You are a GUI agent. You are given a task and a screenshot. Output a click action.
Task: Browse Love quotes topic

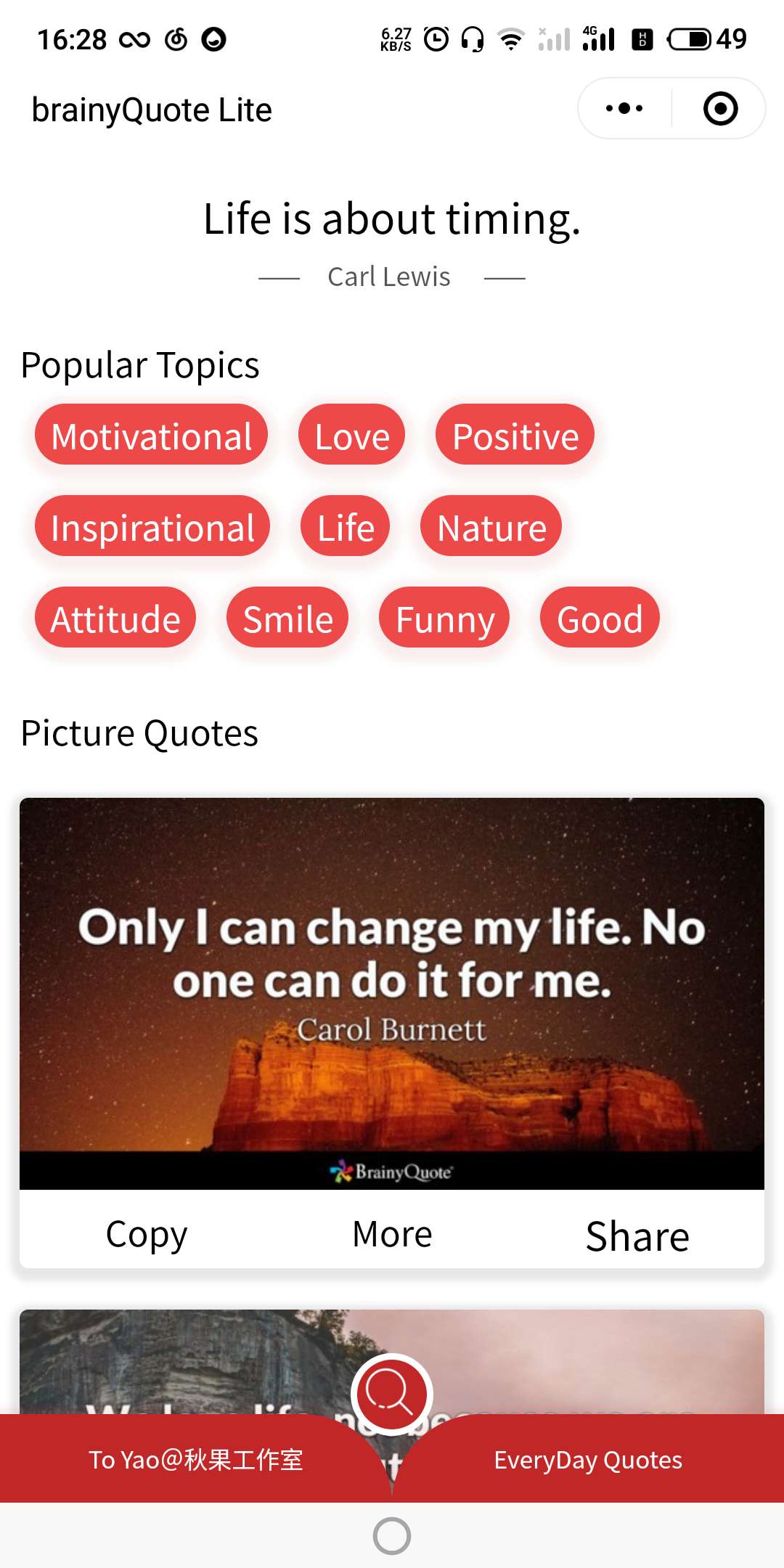[352, 436]
